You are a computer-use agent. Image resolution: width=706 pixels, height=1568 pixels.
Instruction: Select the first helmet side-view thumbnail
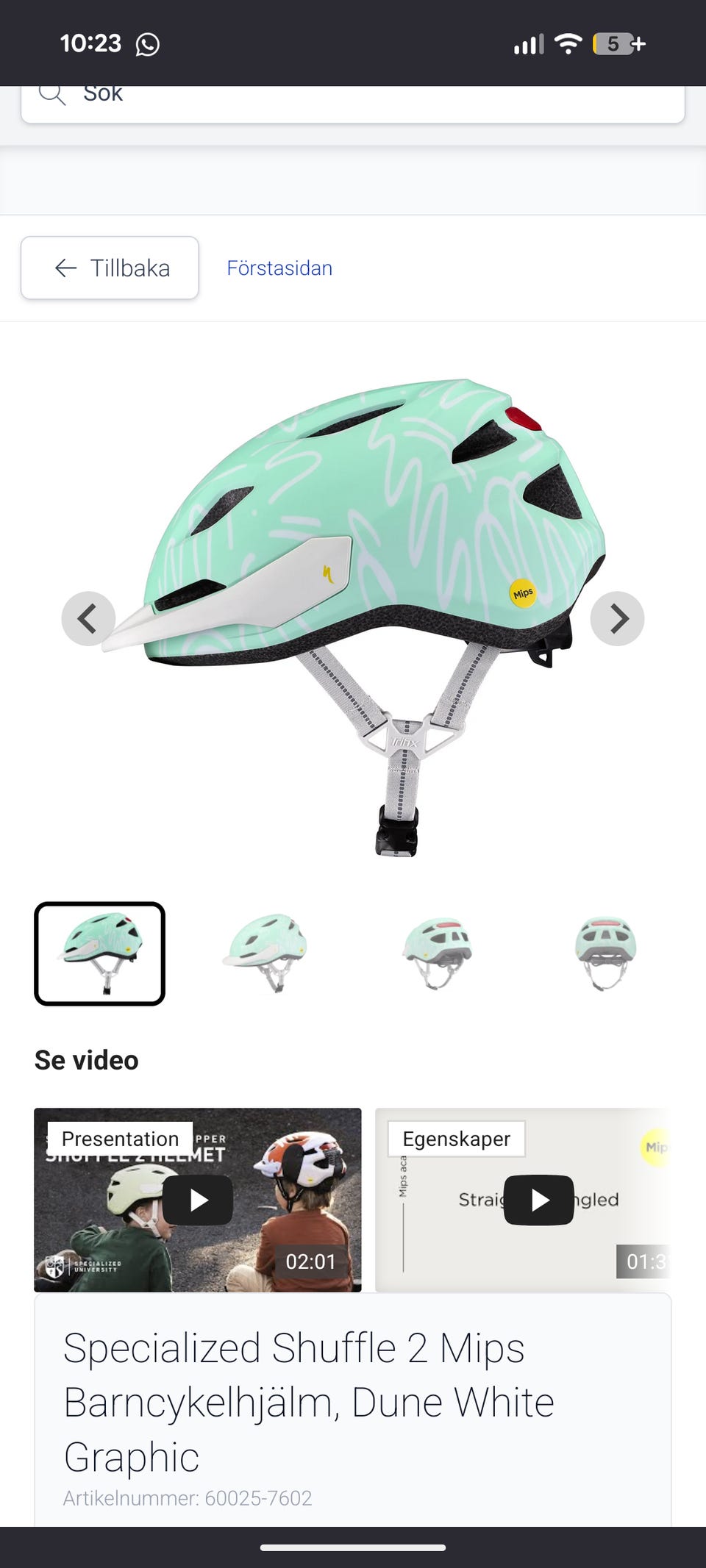tap(100, 953)
